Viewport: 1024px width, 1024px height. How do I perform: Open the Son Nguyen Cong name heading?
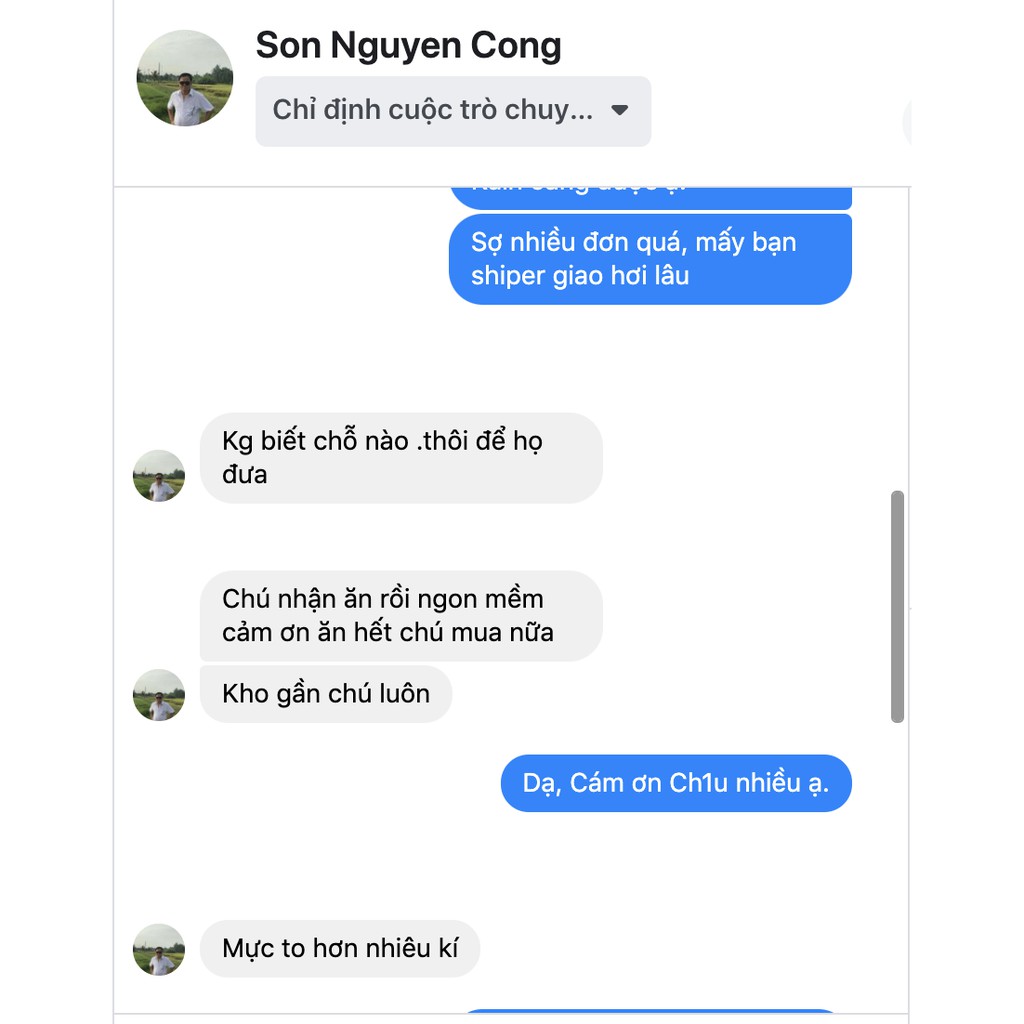pyautogui.click(x=408, y=45)
